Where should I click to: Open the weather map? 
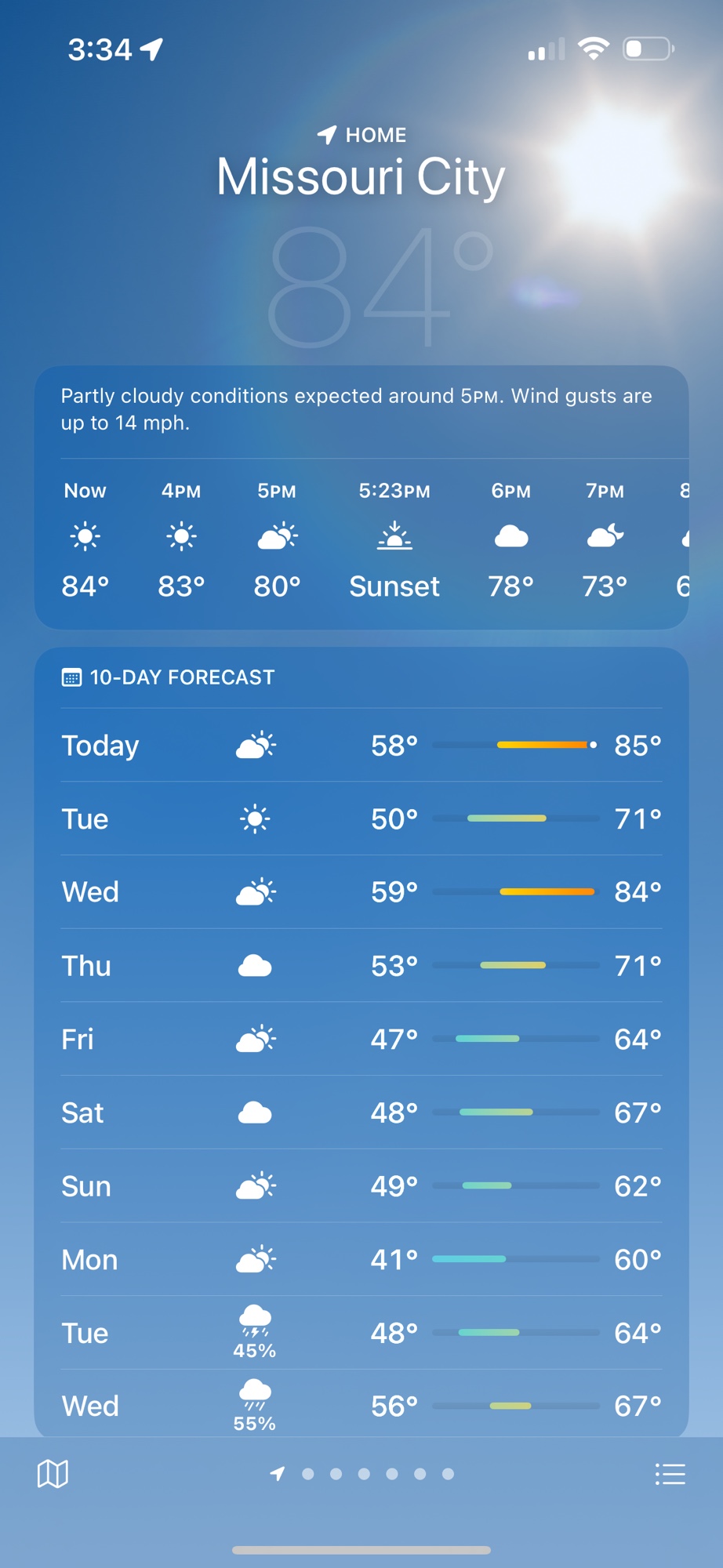click(53, 1474)
